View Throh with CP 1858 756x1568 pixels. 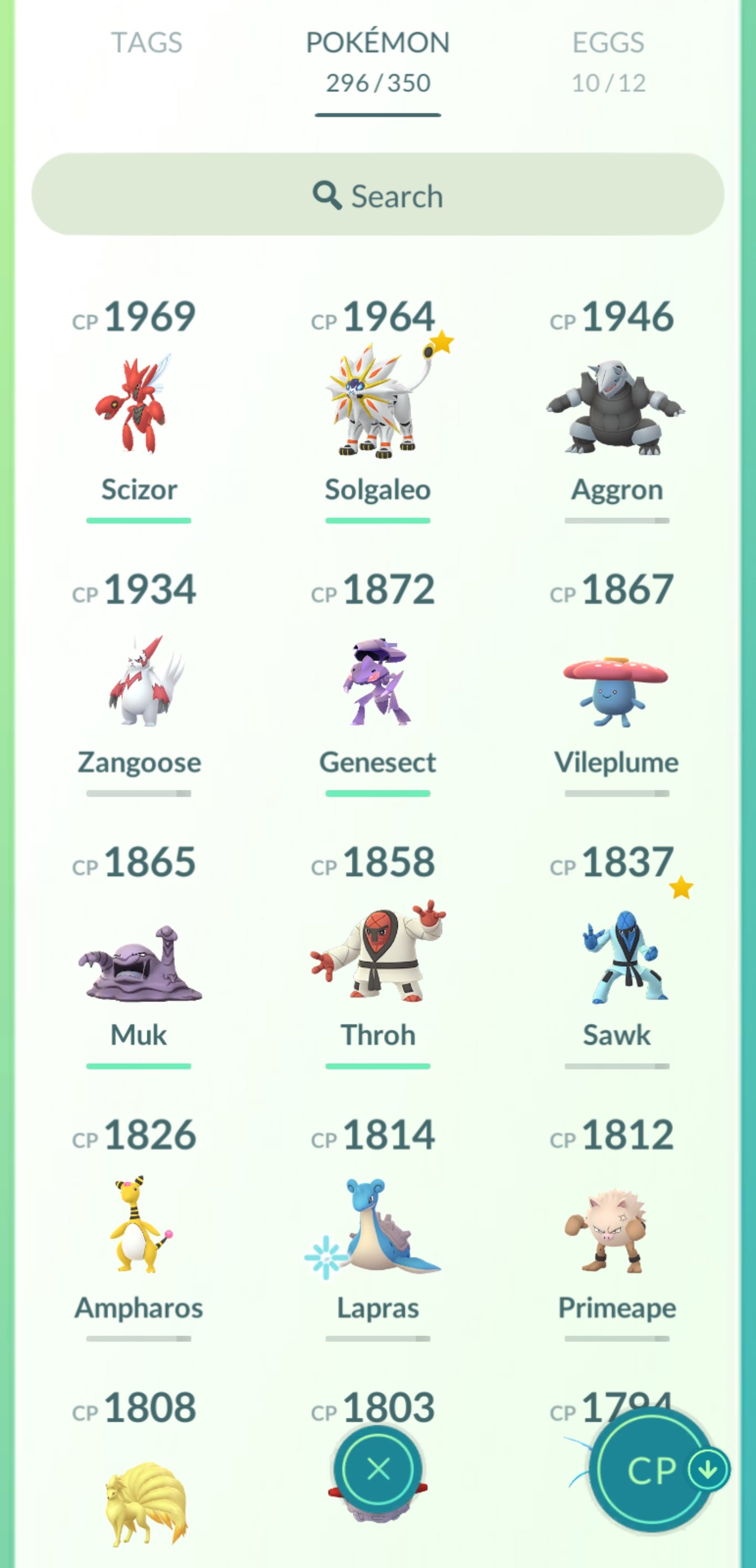click(x=377, y=952)
